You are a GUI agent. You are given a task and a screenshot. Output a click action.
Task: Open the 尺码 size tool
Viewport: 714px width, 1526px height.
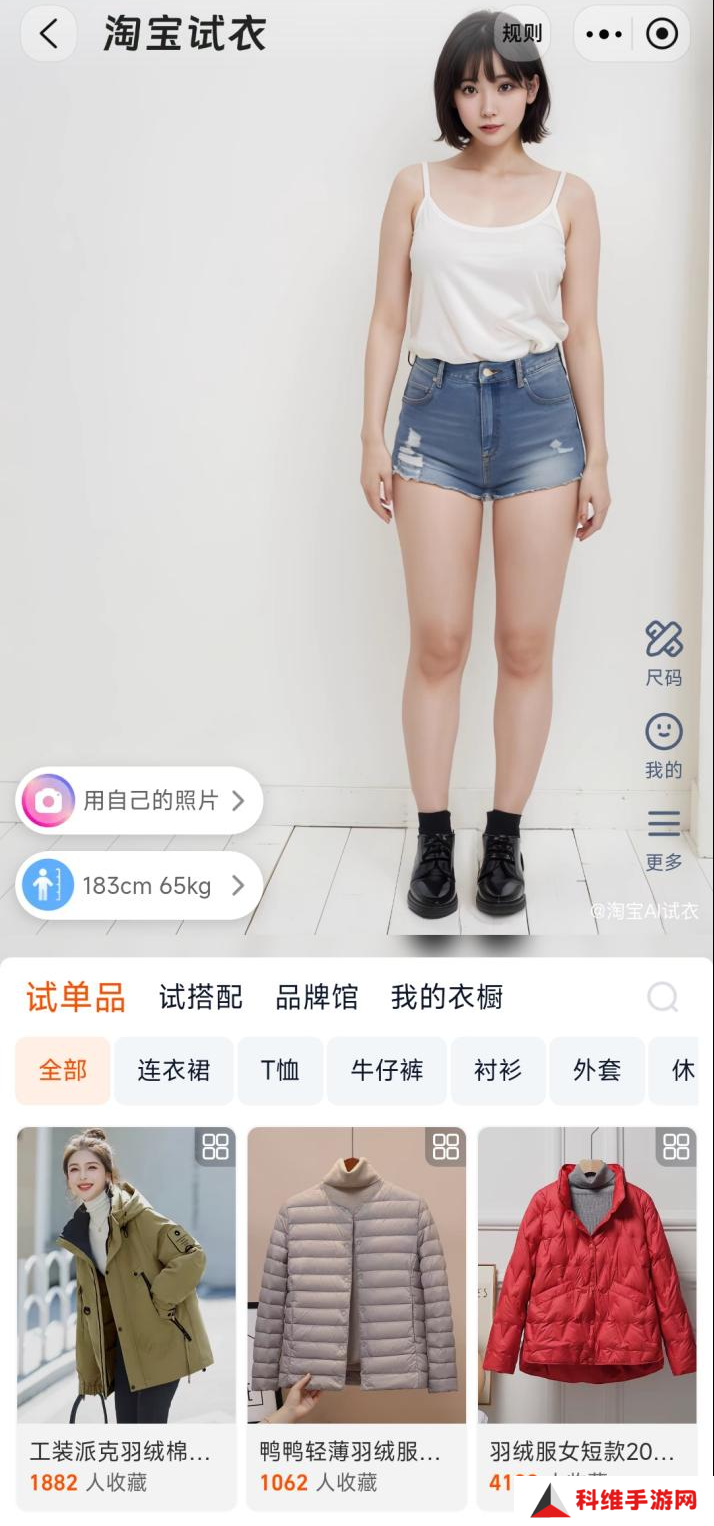coord(663,654)
